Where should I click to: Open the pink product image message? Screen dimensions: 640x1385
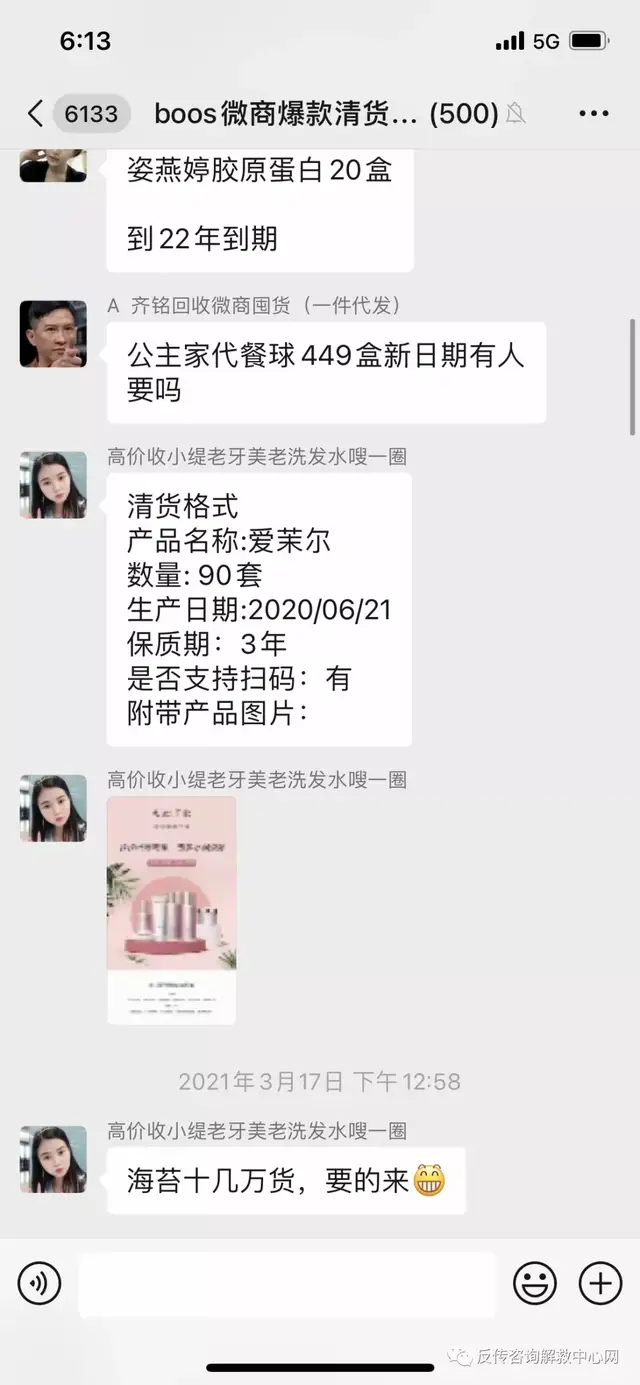[172, 910]
